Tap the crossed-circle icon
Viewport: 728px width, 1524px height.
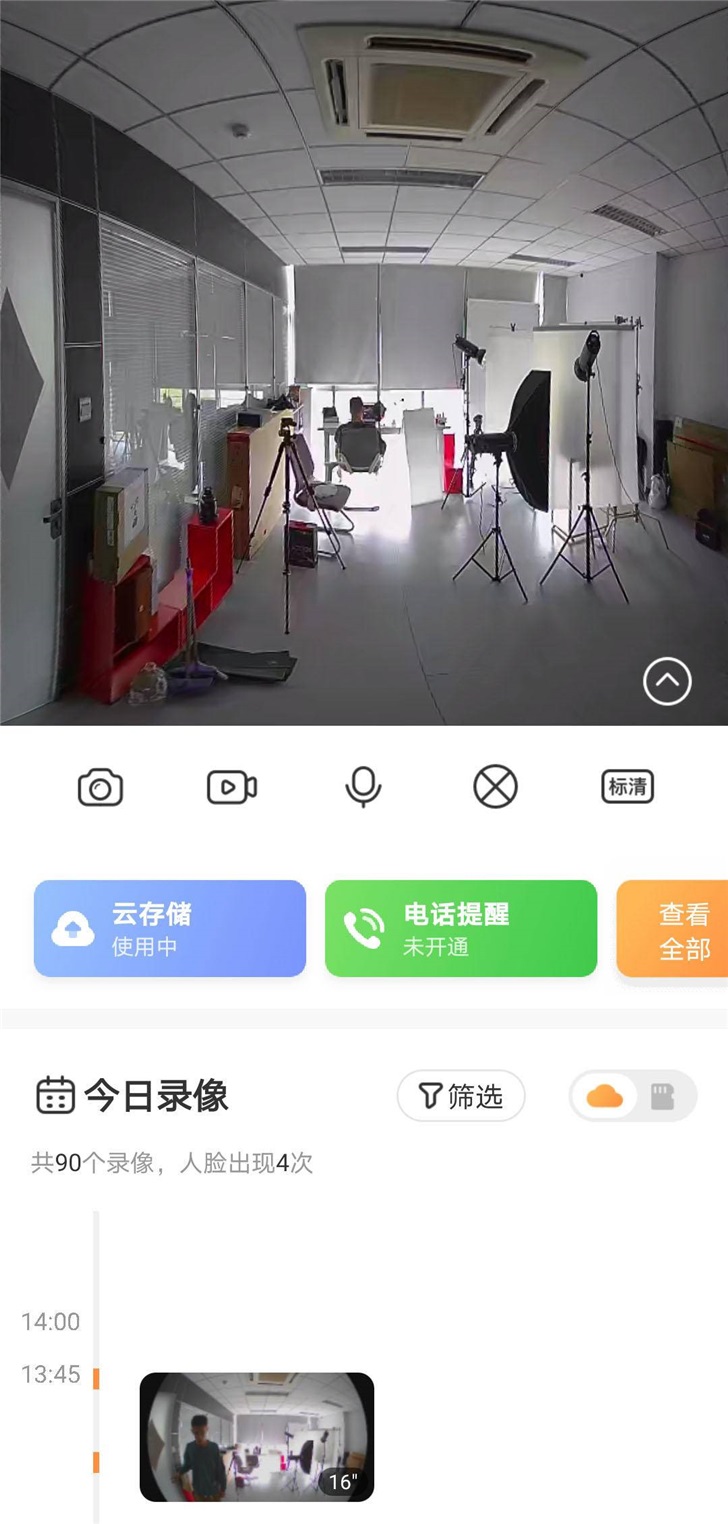(495, 787)
